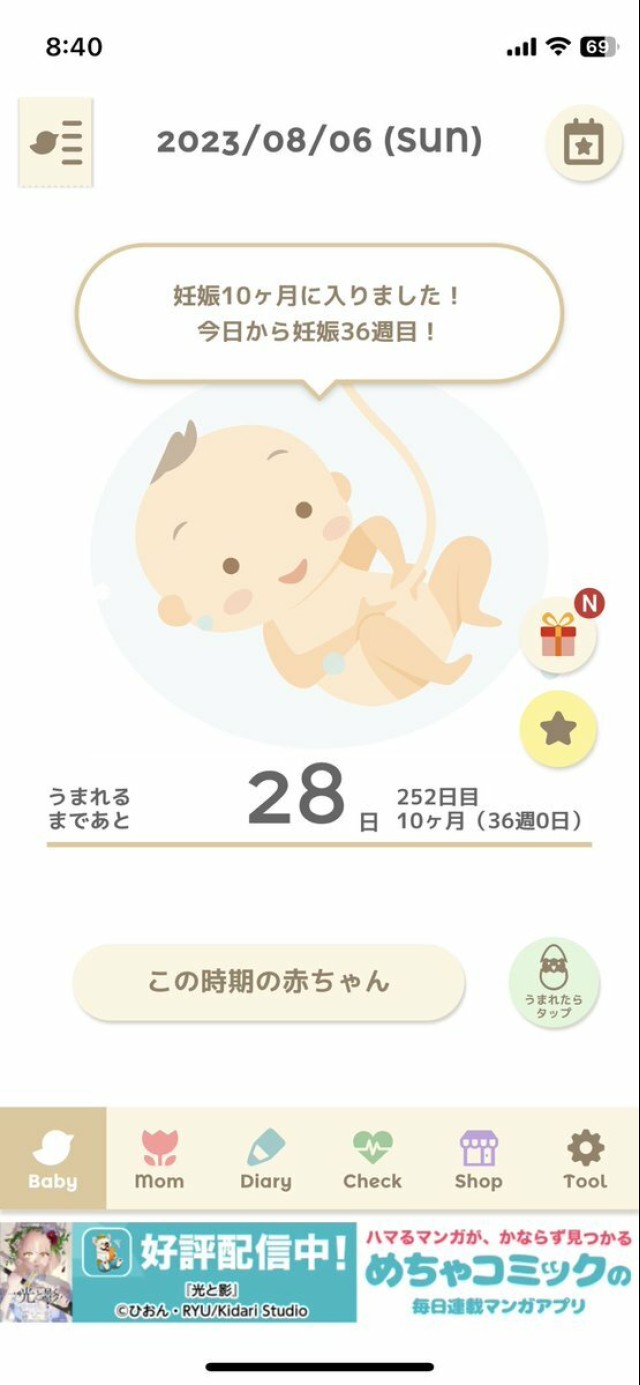
Task: Go to the Check tab
Action: pos(372,1160)
